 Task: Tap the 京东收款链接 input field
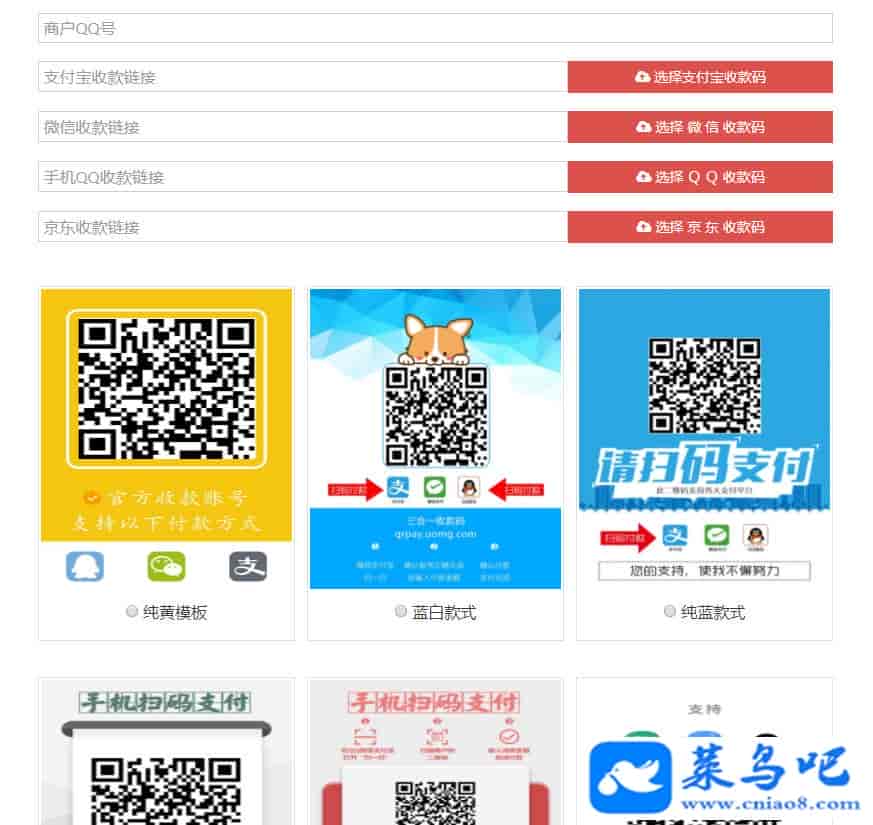(x=303, y=227)
